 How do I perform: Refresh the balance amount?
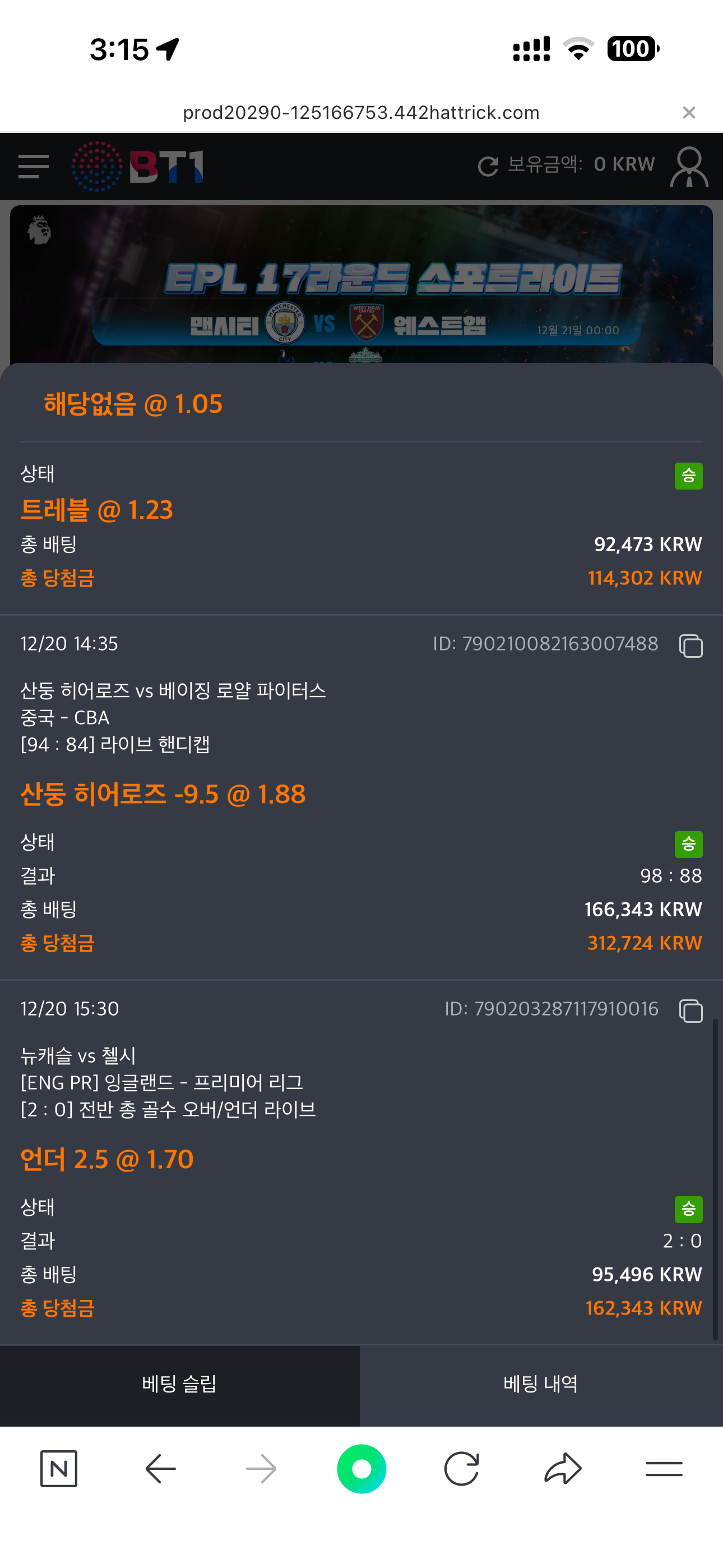tap(488, 165)
